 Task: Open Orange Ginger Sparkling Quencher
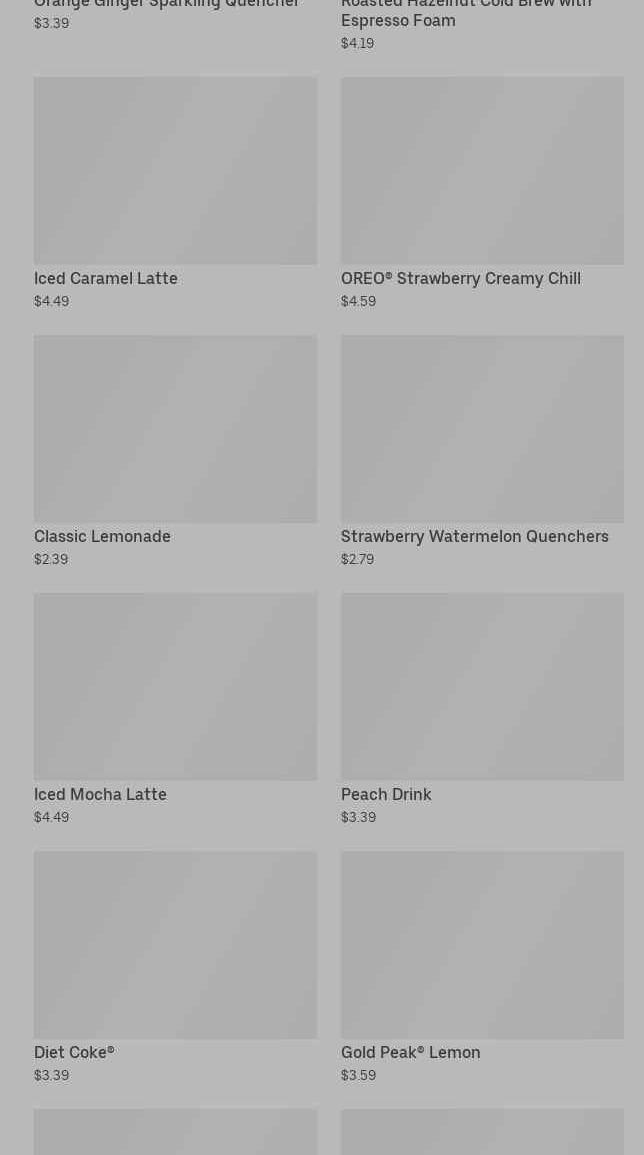pos(166,6)
